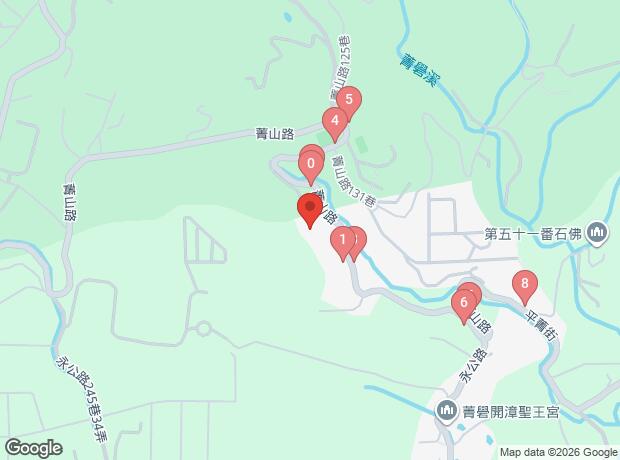620x460 pixels.
Task: Tap map marker number 6
Action: pyautogui.click(x=463, y=303)
